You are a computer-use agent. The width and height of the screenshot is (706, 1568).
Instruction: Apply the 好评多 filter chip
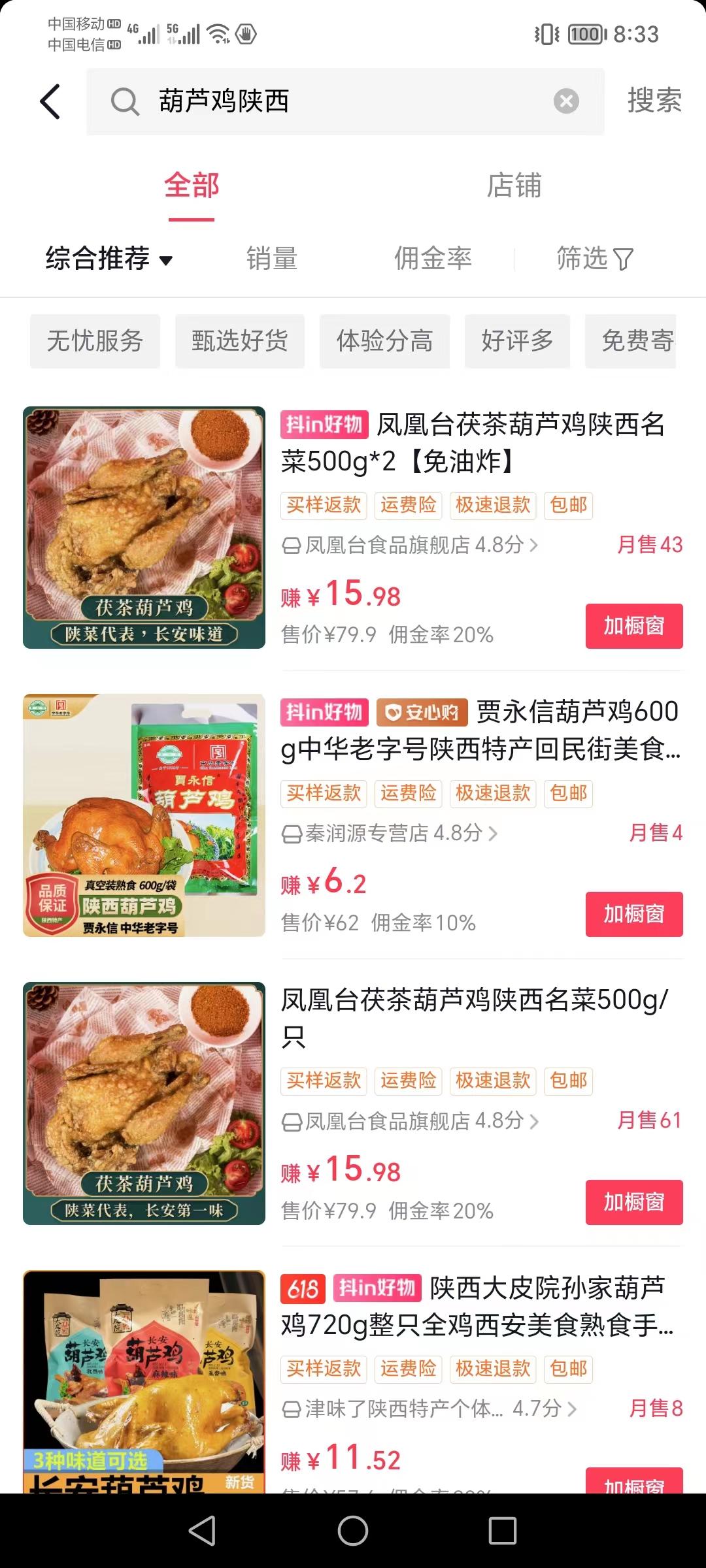point(517,341)
